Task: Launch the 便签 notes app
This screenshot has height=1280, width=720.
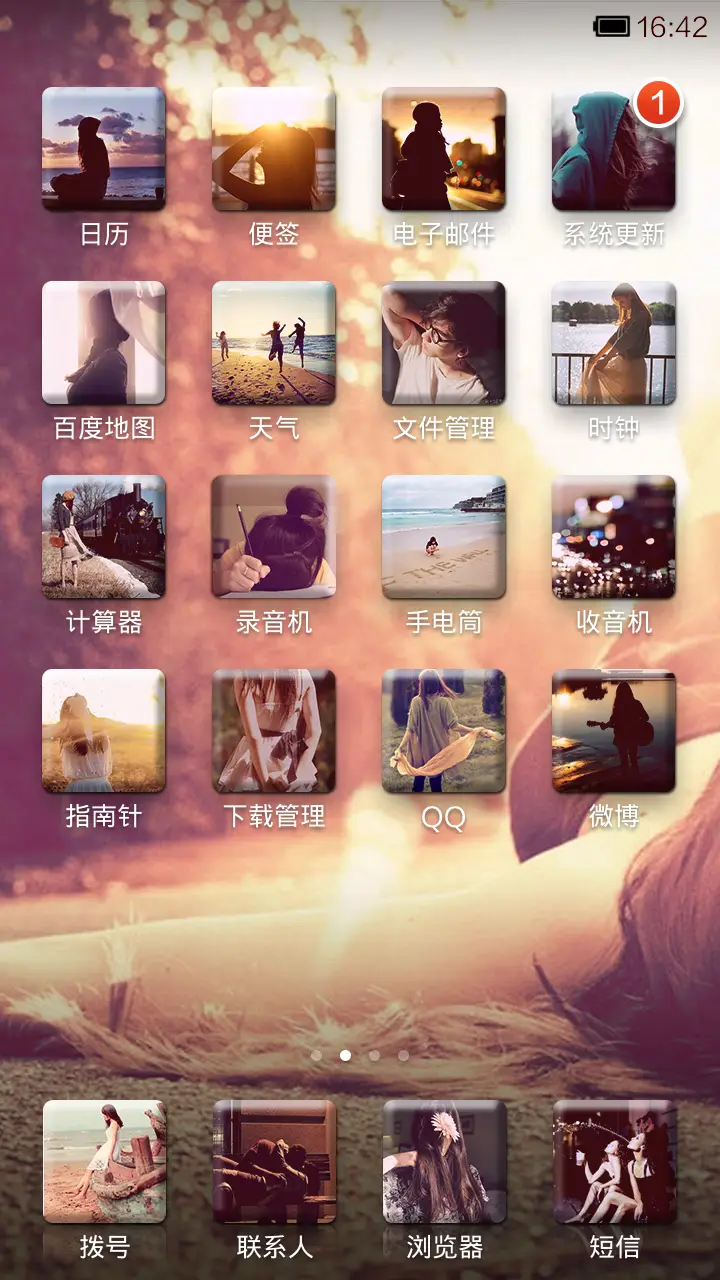Action: tap(272, 146)
